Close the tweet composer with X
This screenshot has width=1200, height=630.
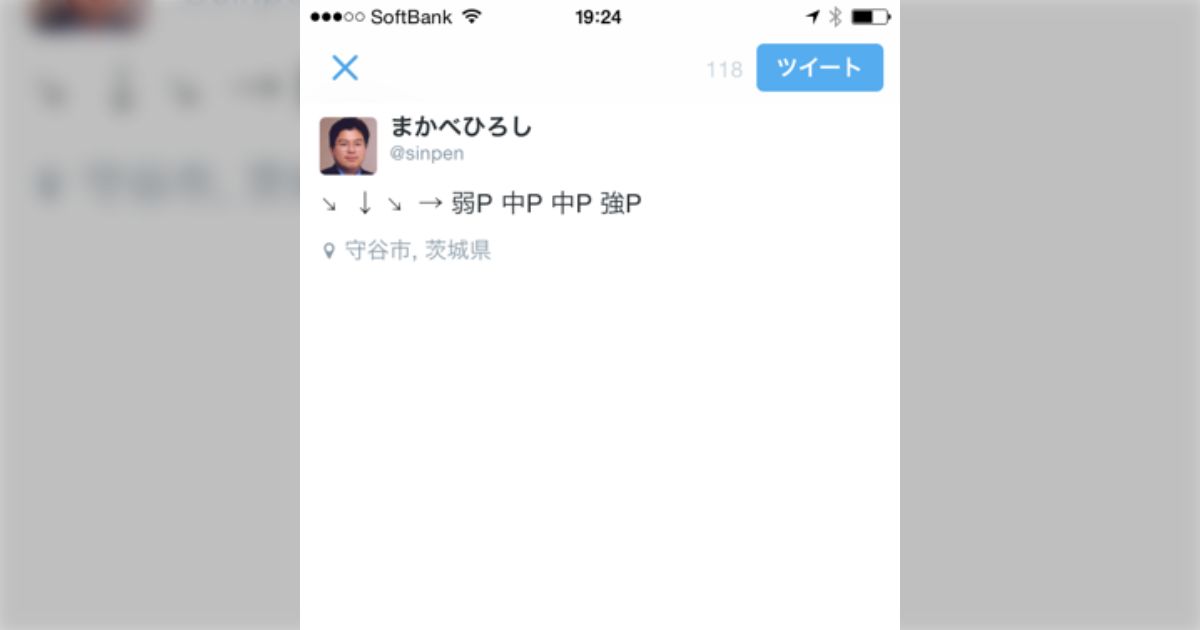click(x=345, y=68)
